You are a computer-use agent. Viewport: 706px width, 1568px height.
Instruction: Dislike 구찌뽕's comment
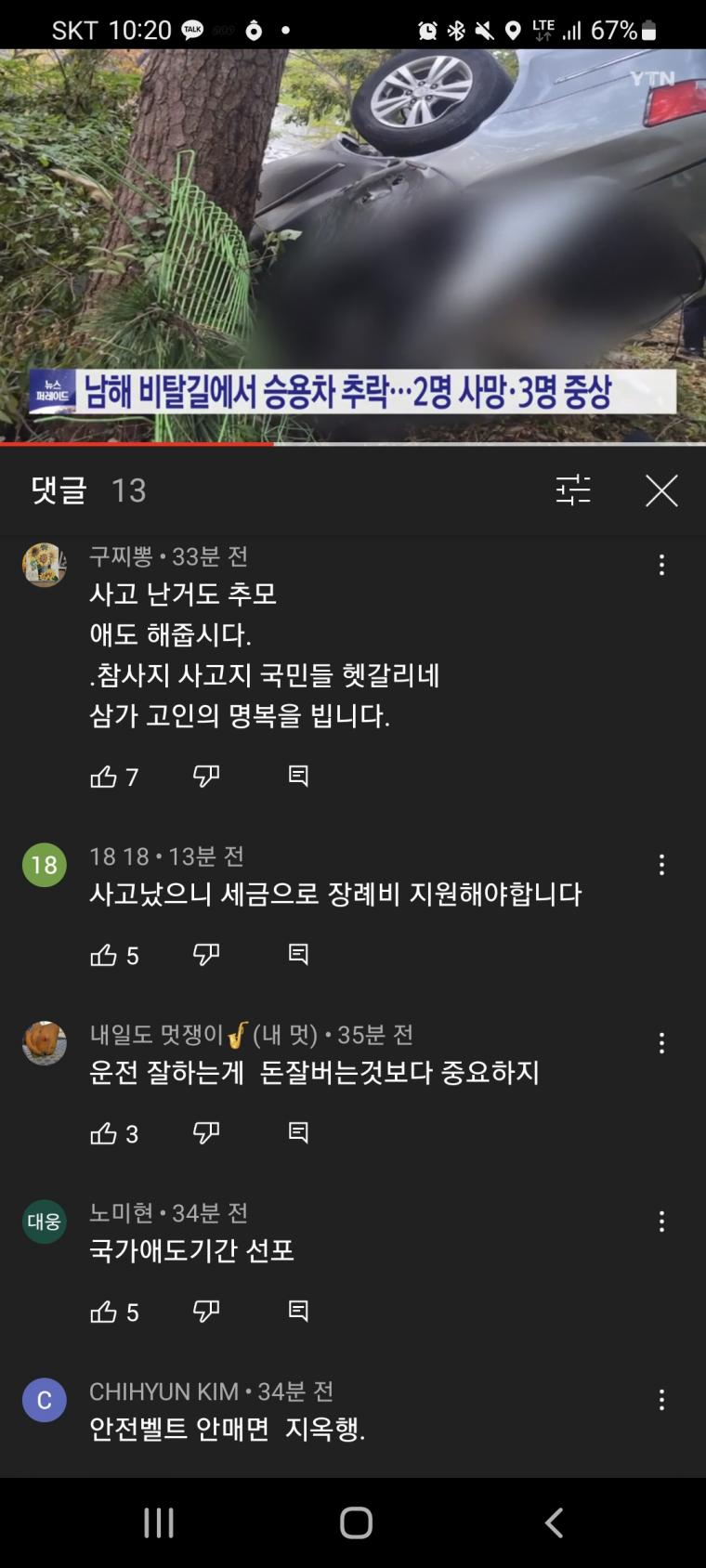coord(206,777)
